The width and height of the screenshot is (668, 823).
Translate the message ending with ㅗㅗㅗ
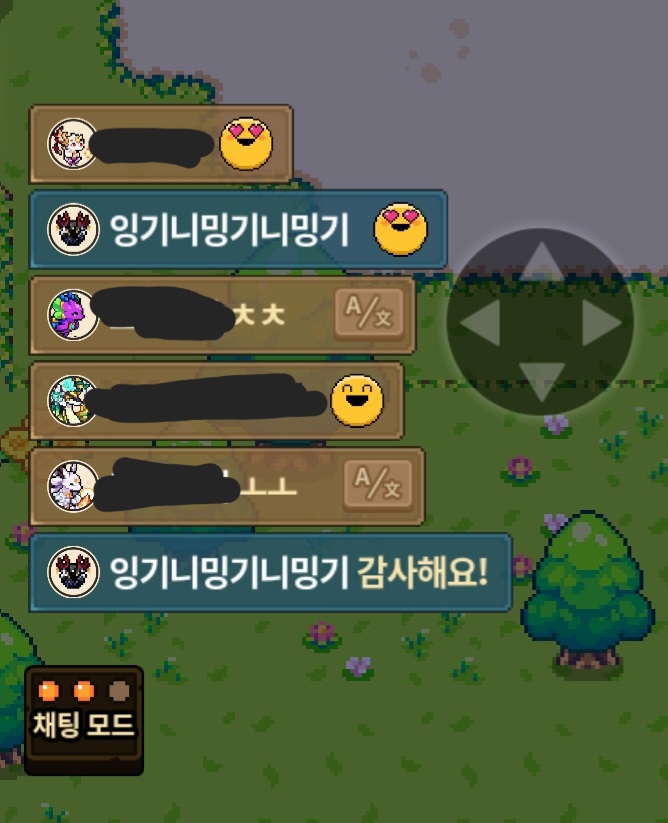click(x=378, y=485)
